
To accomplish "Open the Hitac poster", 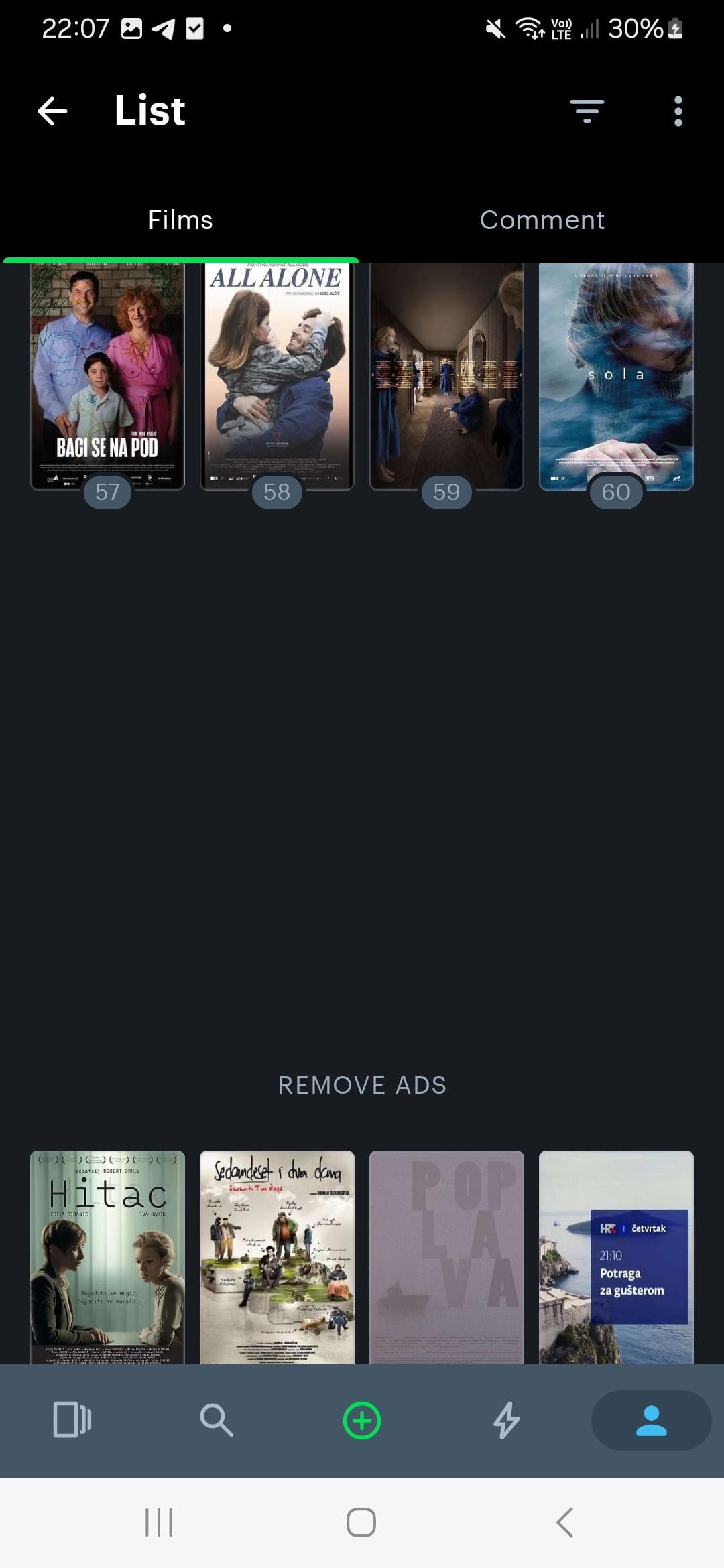I will click(107, 1256).
